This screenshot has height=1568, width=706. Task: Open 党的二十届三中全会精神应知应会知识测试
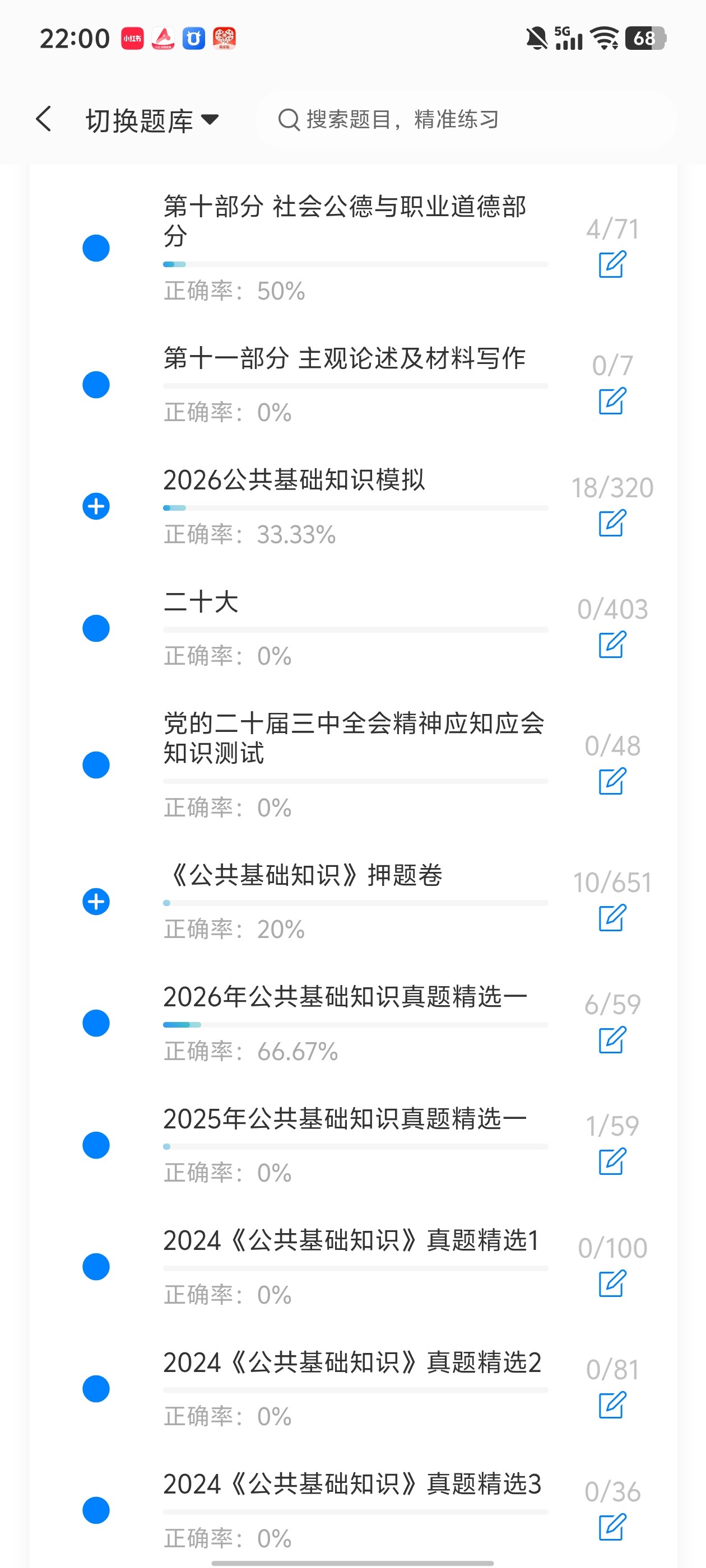pos(354,738)
